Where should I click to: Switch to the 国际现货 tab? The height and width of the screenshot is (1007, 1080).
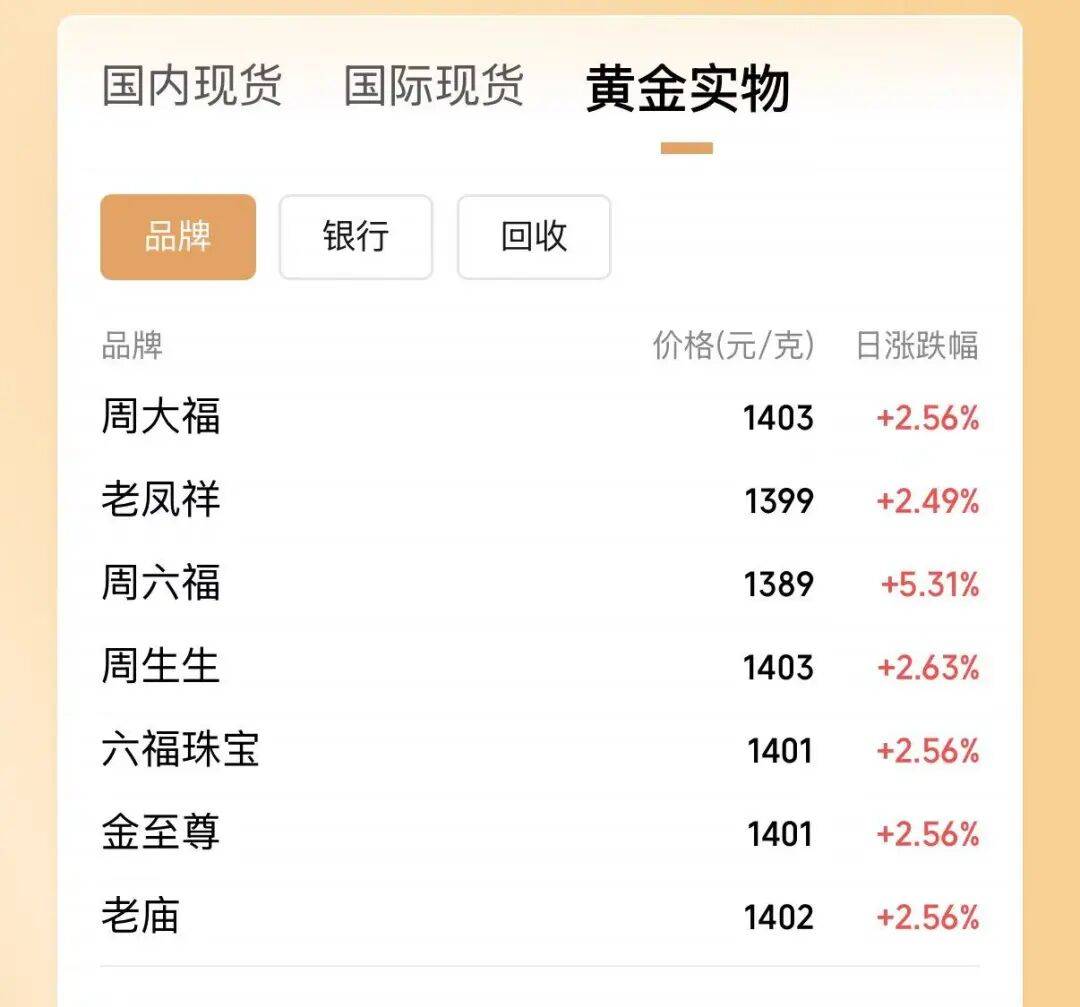(x=433, y=87)
